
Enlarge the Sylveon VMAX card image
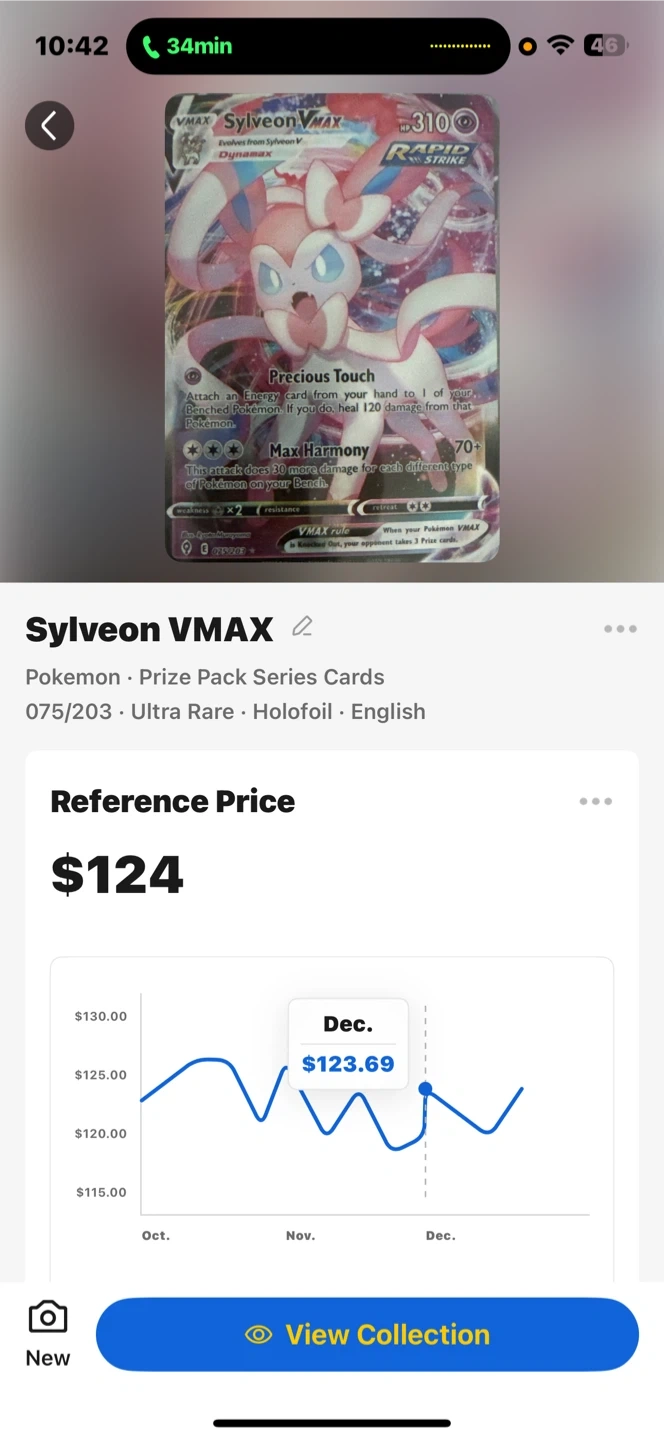tap(331, 327)
